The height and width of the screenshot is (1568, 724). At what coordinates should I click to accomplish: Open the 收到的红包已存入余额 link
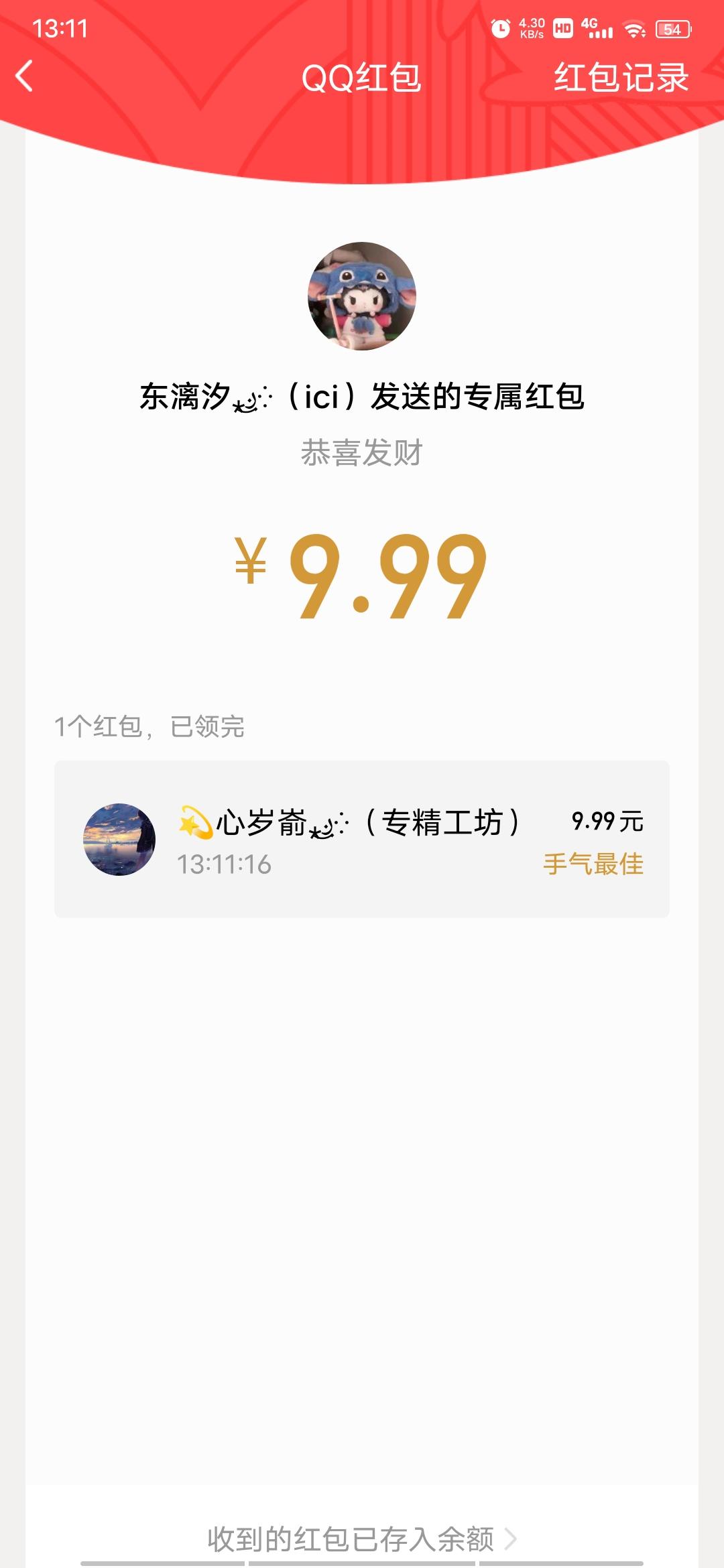pyautogui.click(x=361, y=1539)
